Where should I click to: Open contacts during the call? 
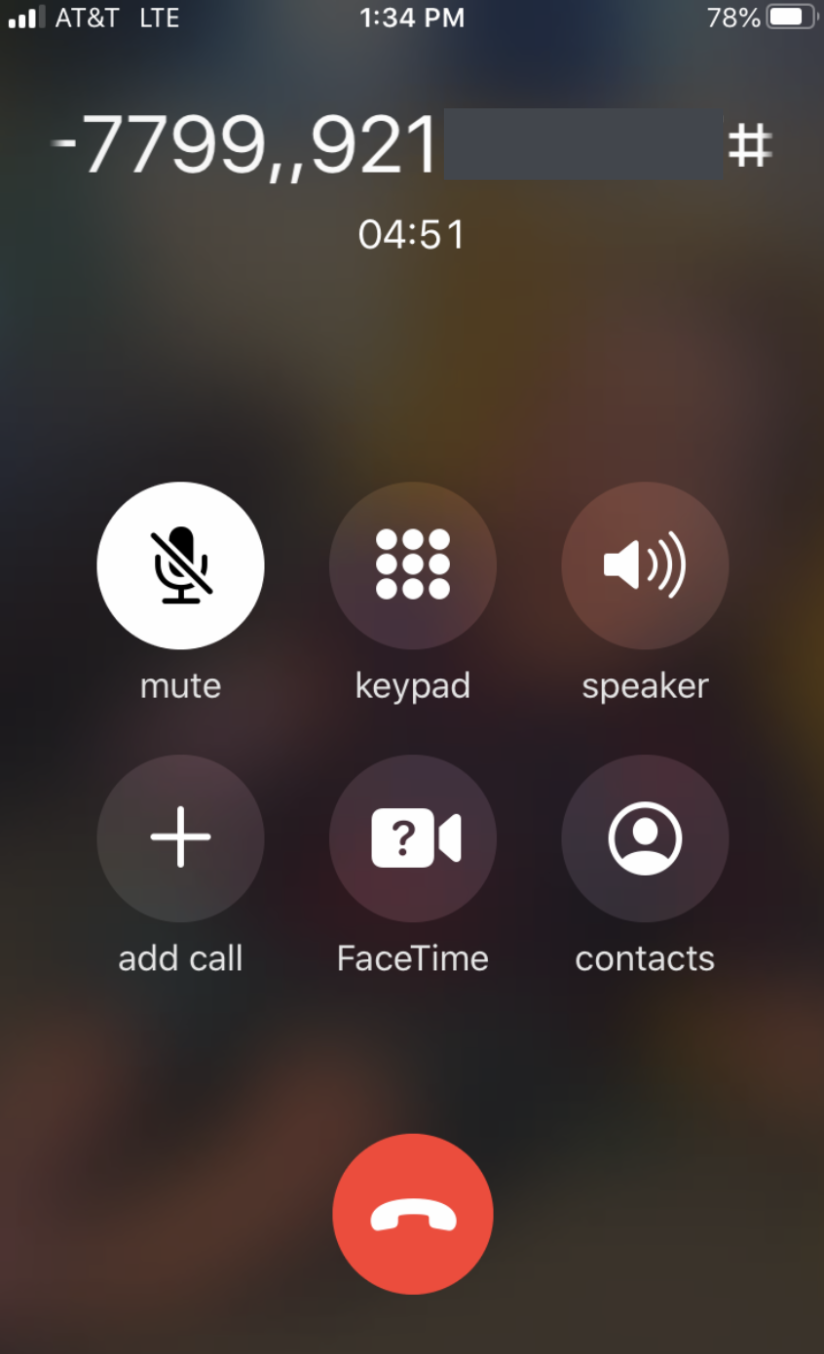(x=644, y=838)
